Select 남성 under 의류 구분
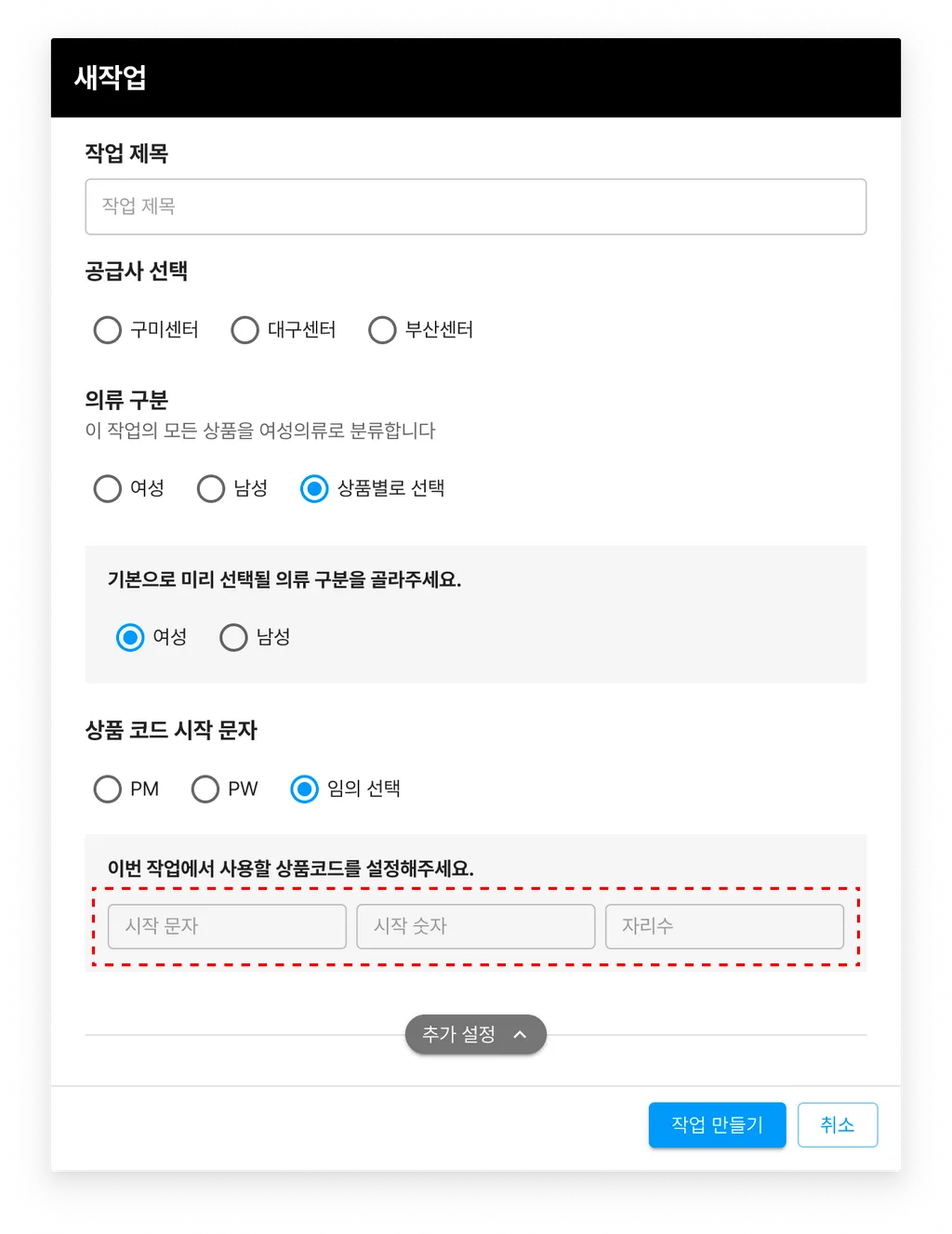Screen dimensions: 952x1234 [x=211, y=488]
